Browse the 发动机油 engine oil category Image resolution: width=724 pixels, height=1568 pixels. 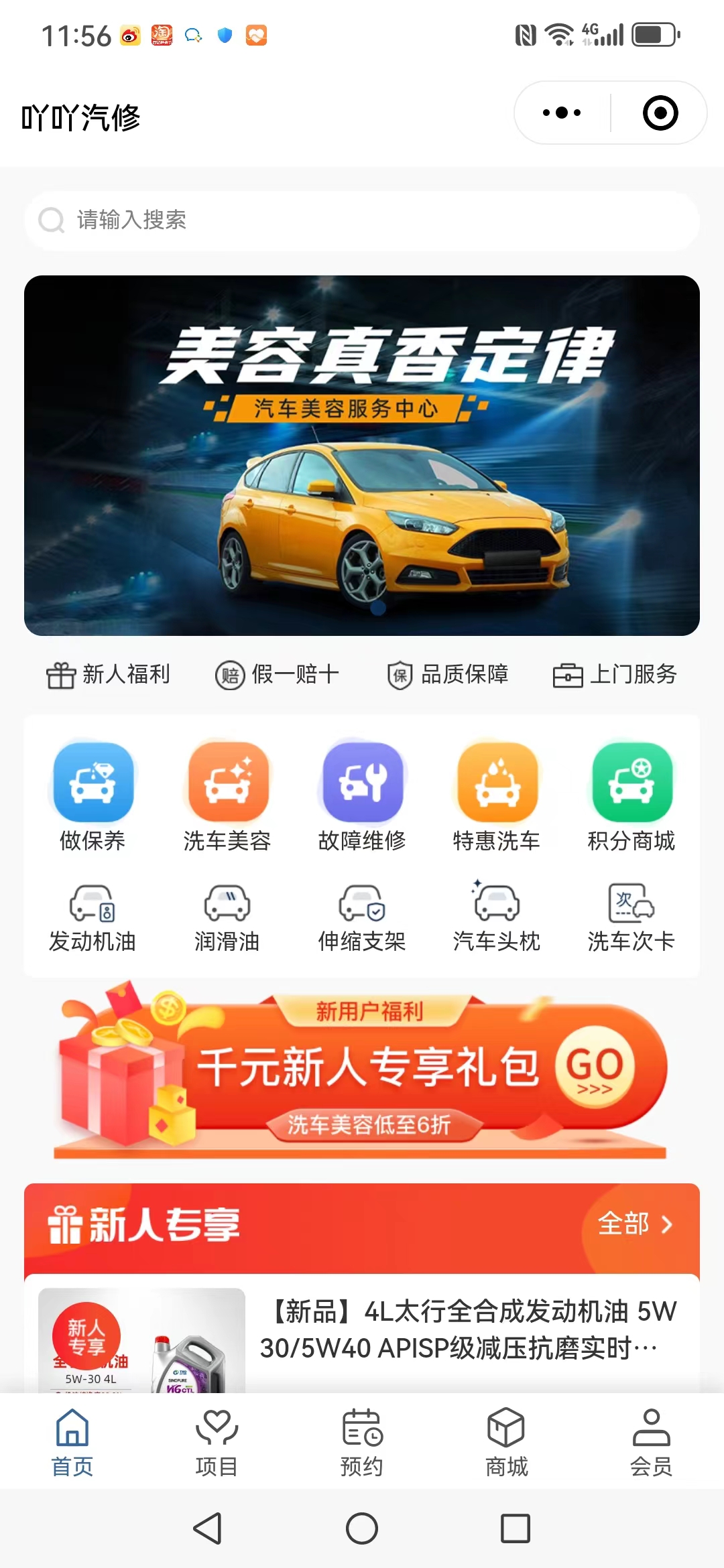pyautogui.click(x=93, y=918)
